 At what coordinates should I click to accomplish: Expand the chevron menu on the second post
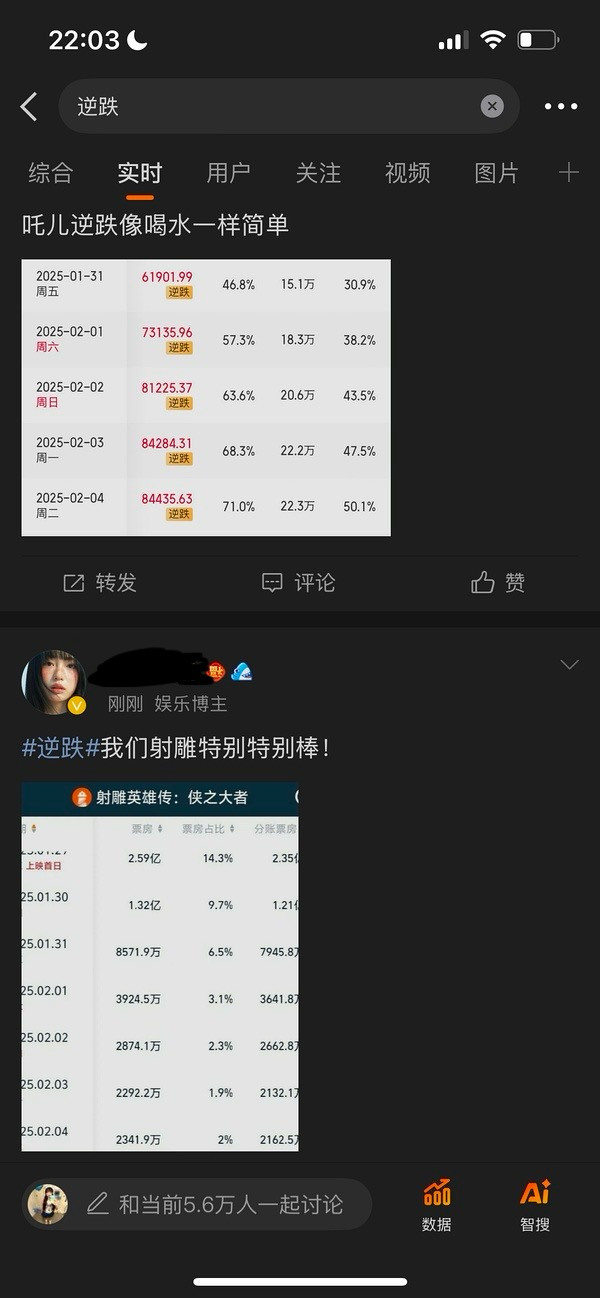coord(569,665)
